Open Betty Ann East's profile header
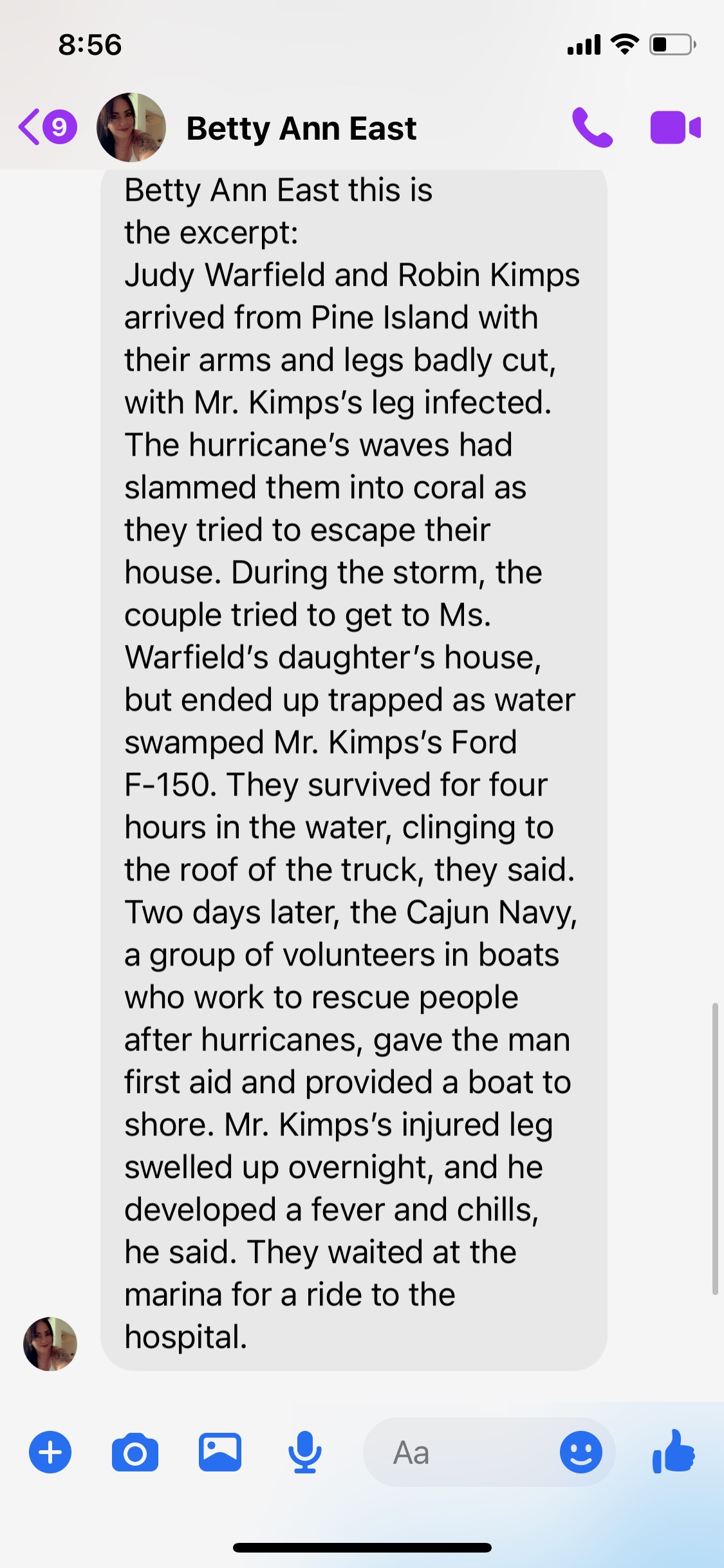Viewport: 724px width, 1568px height. pyautogui.click(x=301, y=128)
